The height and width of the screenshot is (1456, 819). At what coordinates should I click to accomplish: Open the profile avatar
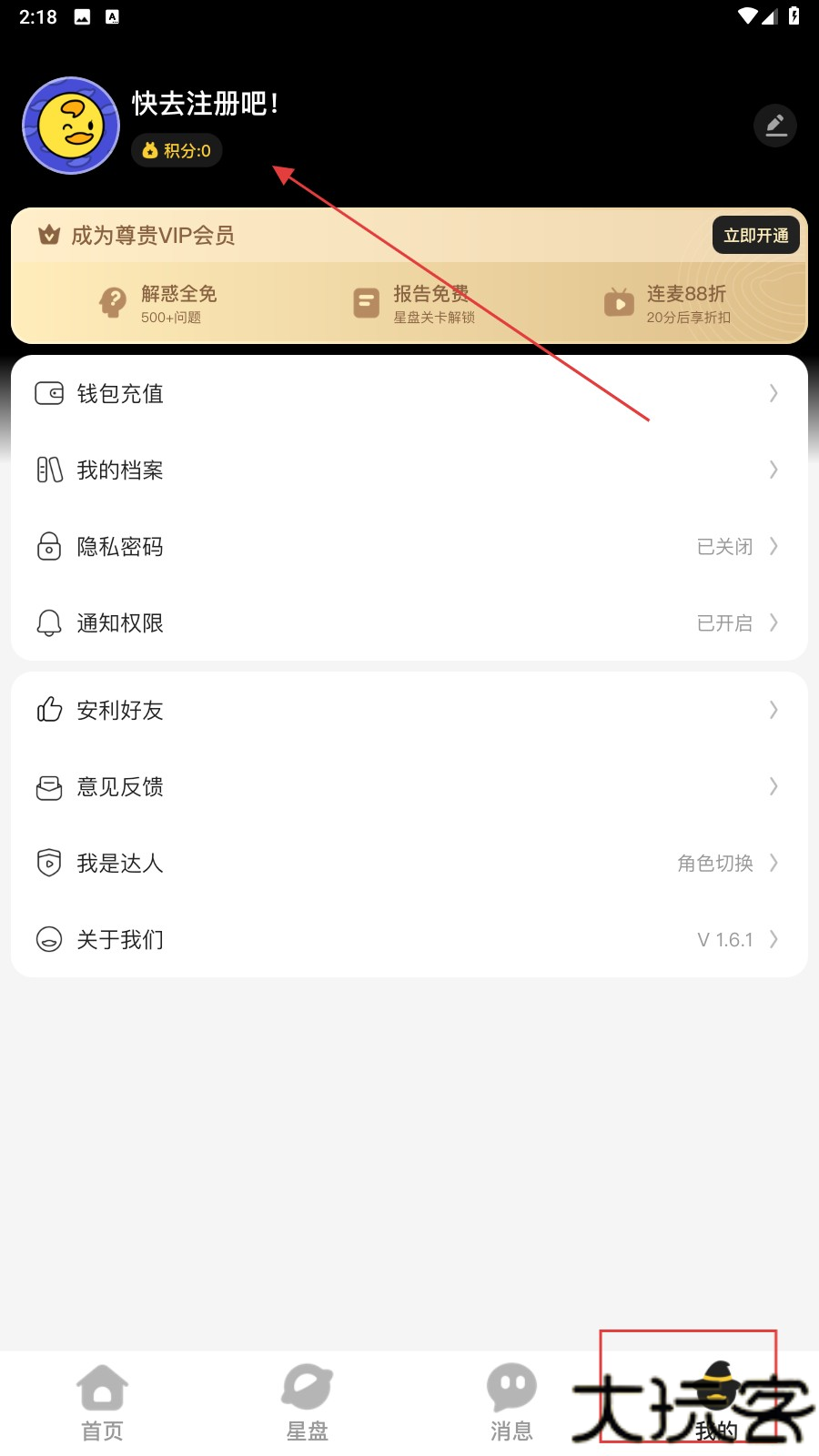click(71, 126)
